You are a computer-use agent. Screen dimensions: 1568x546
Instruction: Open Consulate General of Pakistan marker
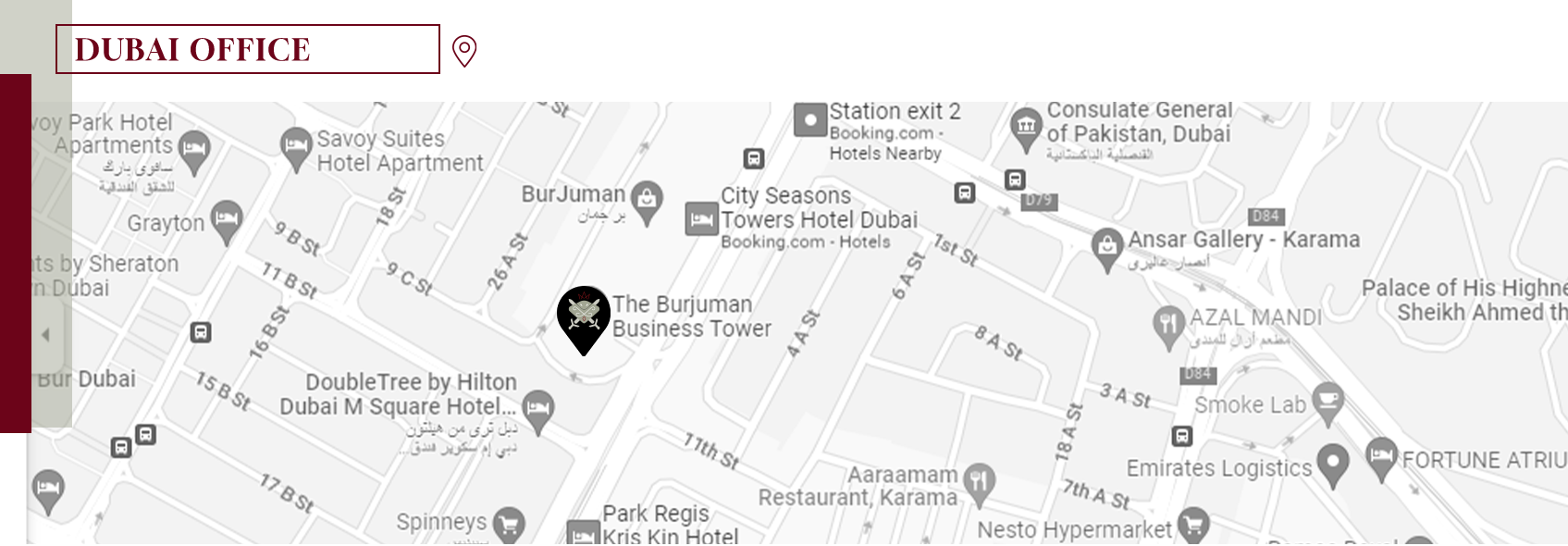tap(1026, 127)
